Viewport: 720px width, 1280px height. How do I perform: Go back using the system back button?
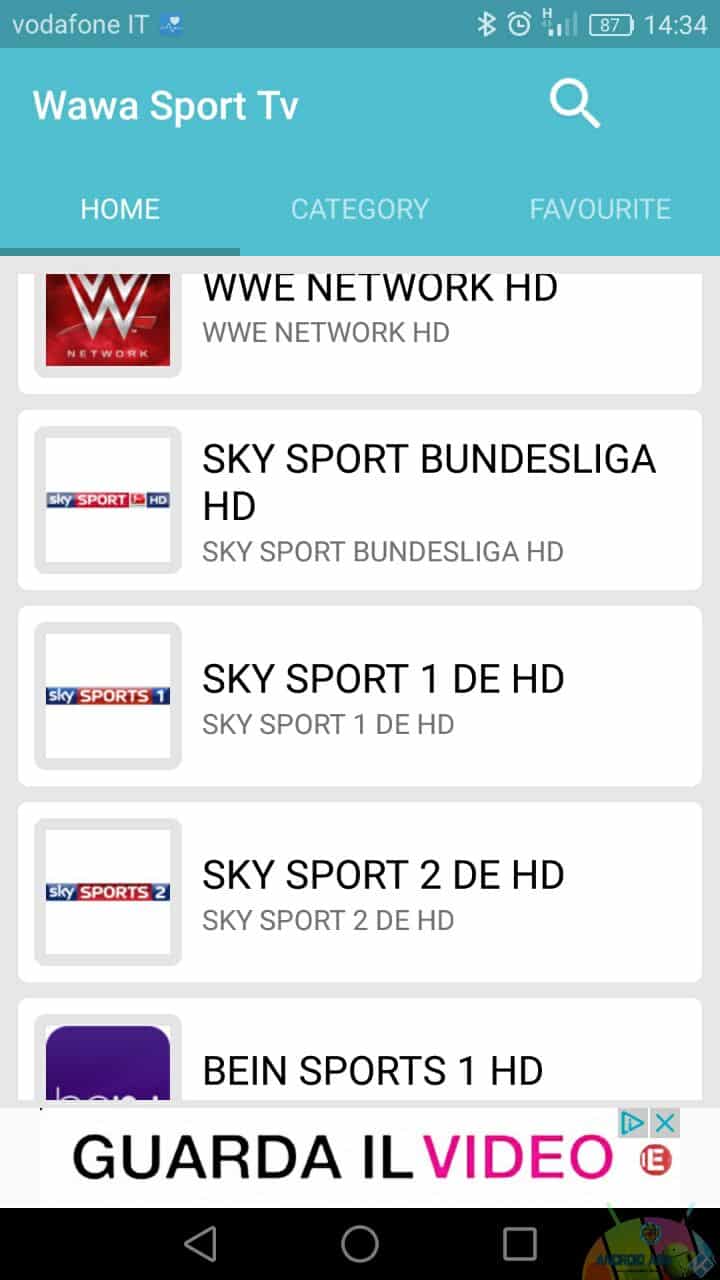tap(200, 1244)
